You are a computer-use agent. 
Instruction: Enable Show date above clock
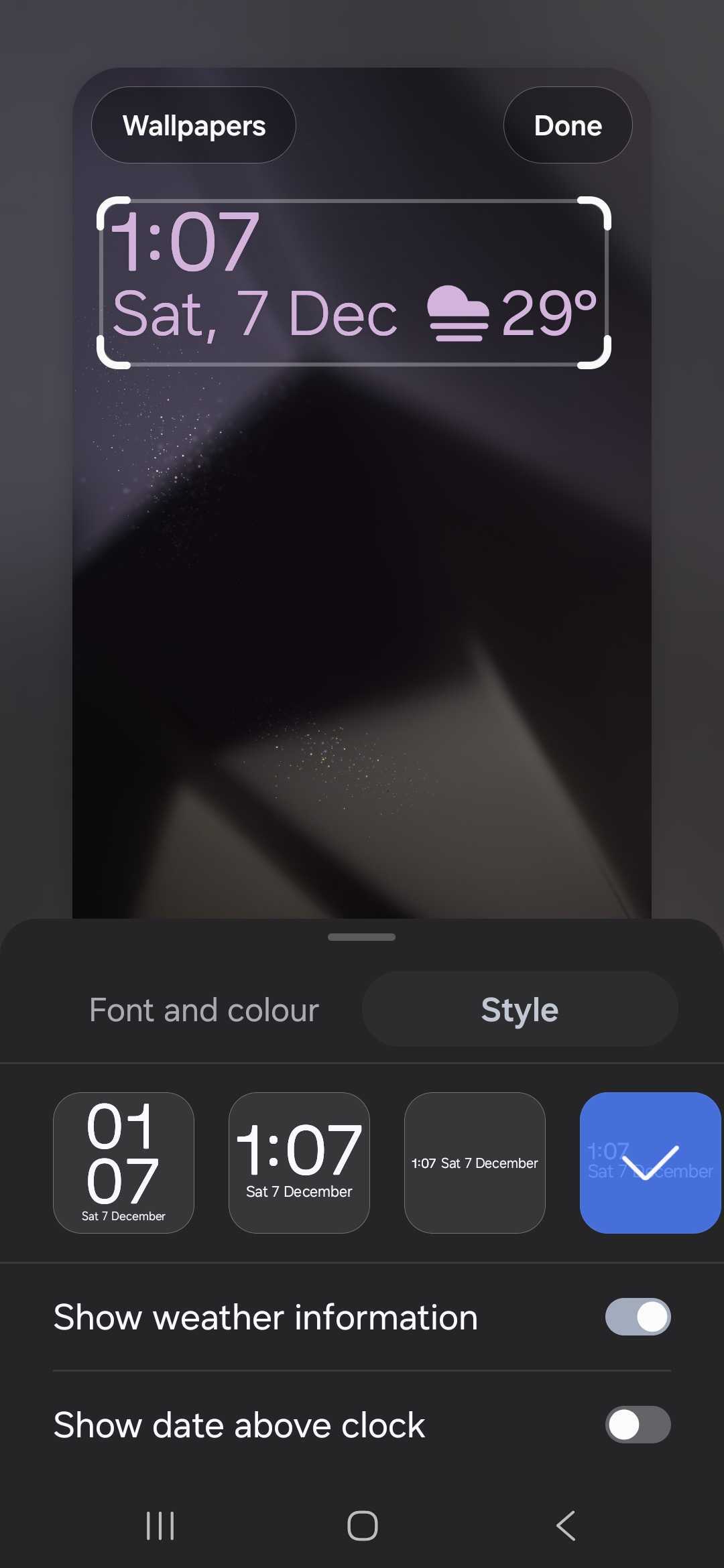(x=638, y=1425)
